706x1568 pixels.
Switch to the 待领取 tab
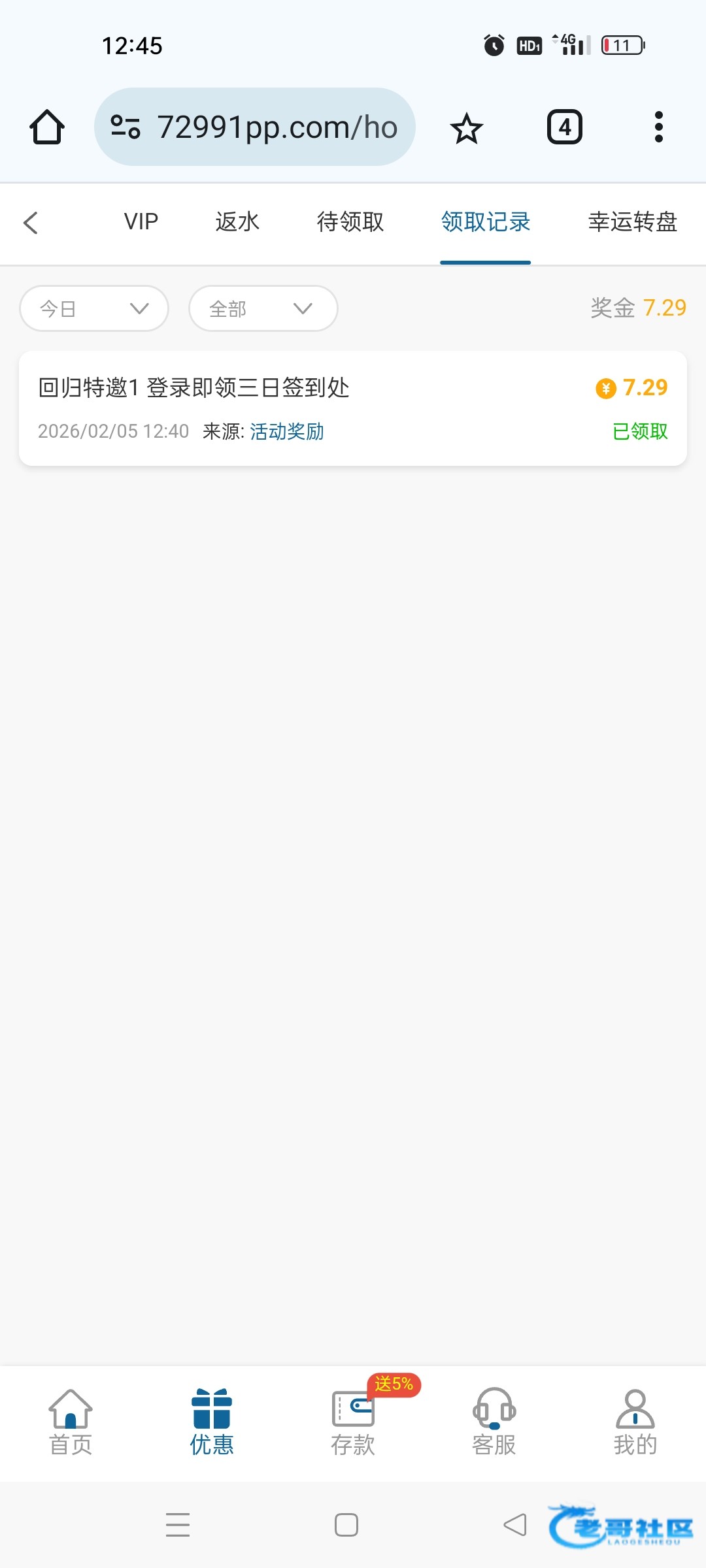(350, 222)
